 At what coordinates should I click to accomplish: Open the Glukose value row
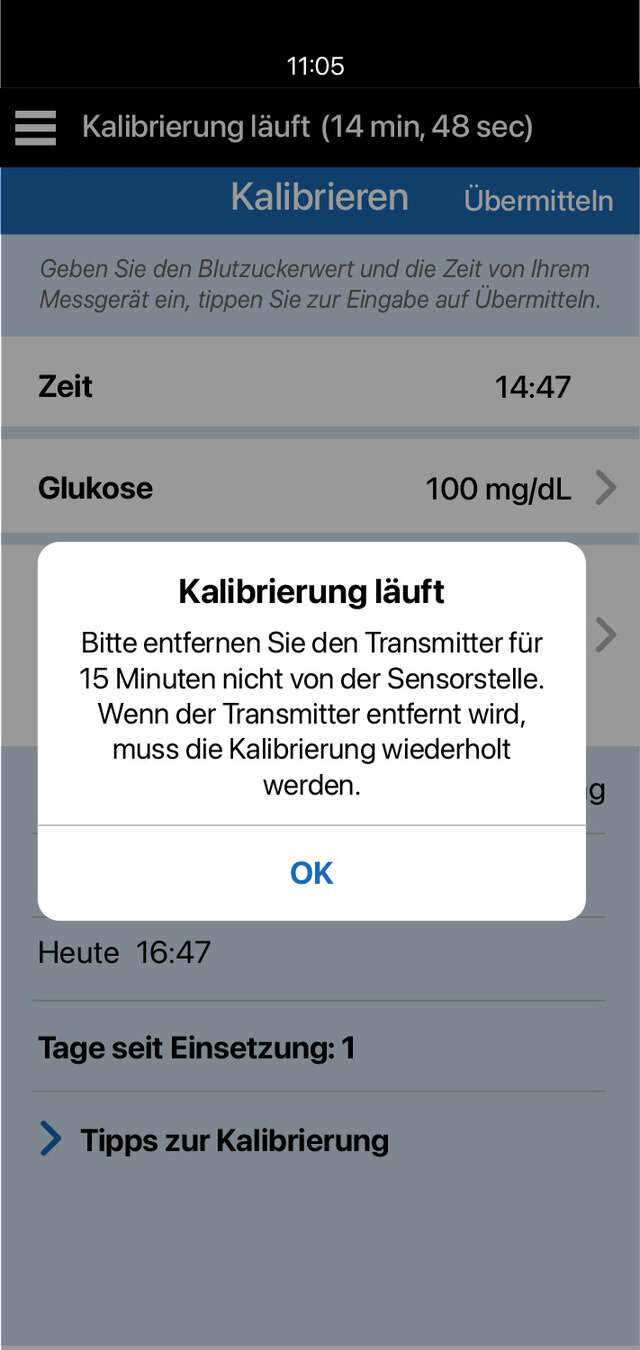tap(320, 488)
